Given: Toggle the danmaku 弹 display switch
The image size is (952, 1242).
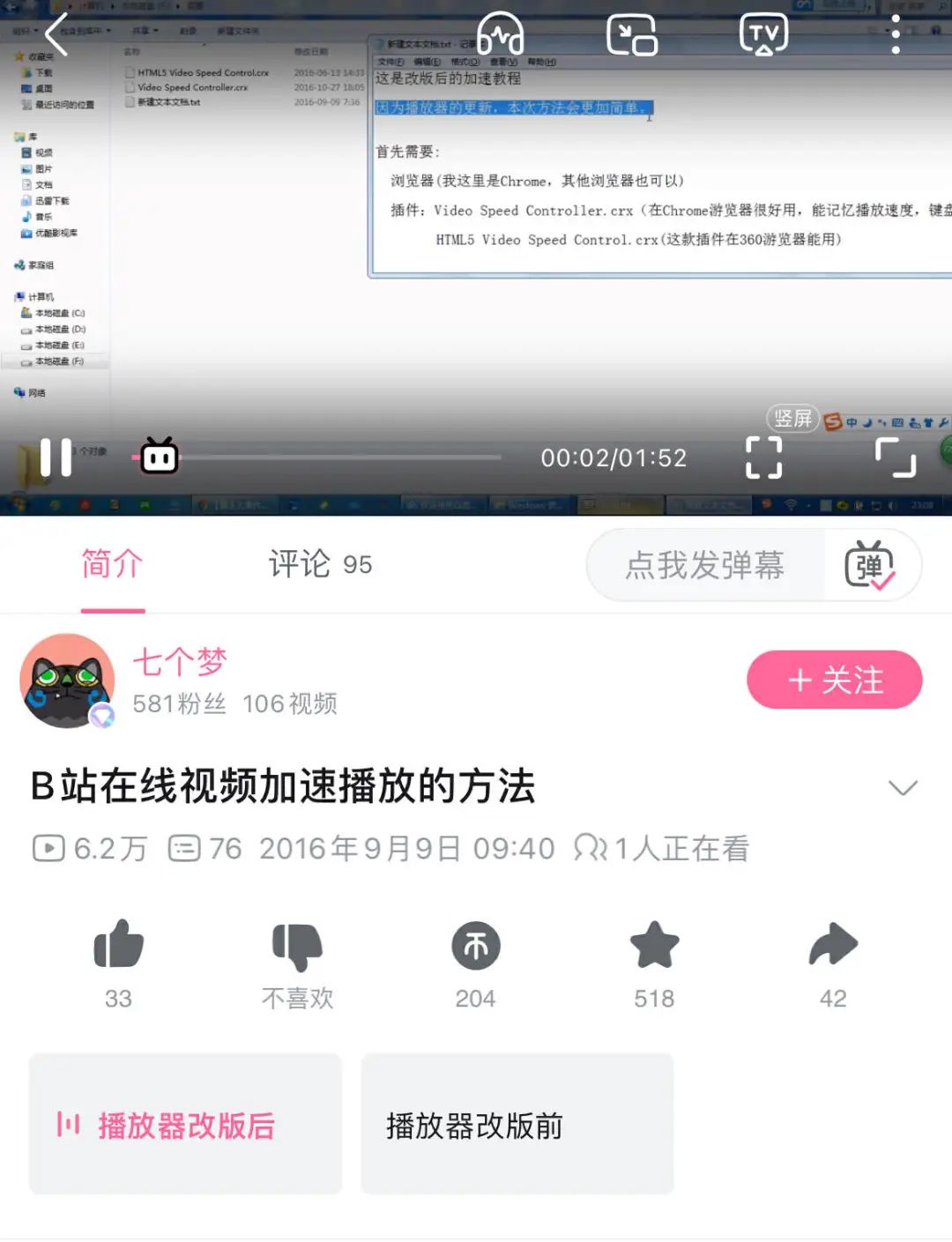Looking at the screenshot, I should pyautogui.click(x=870, y=565).
